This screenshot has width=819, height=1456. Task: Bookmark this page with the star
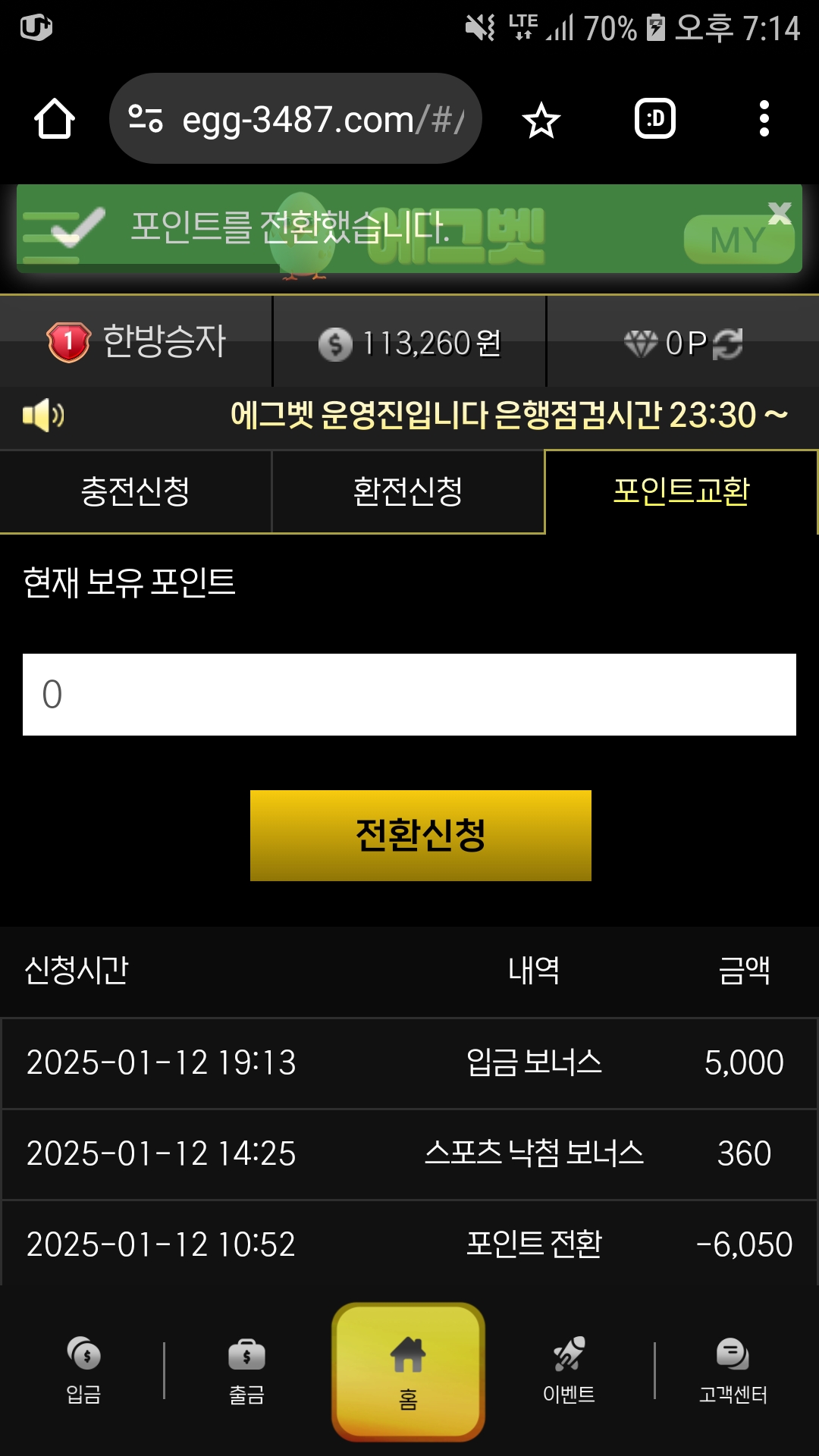pyautogui.click(x=541, y=120)
